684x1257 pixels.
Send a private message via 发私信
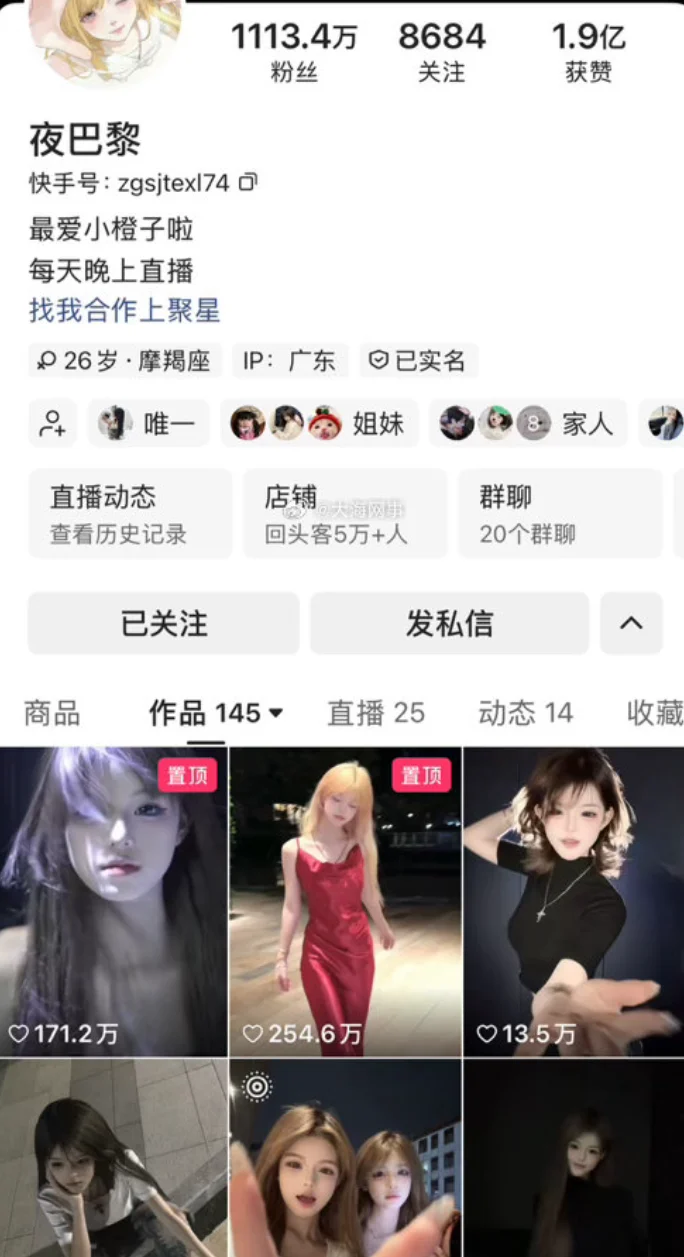click(449, 624)
